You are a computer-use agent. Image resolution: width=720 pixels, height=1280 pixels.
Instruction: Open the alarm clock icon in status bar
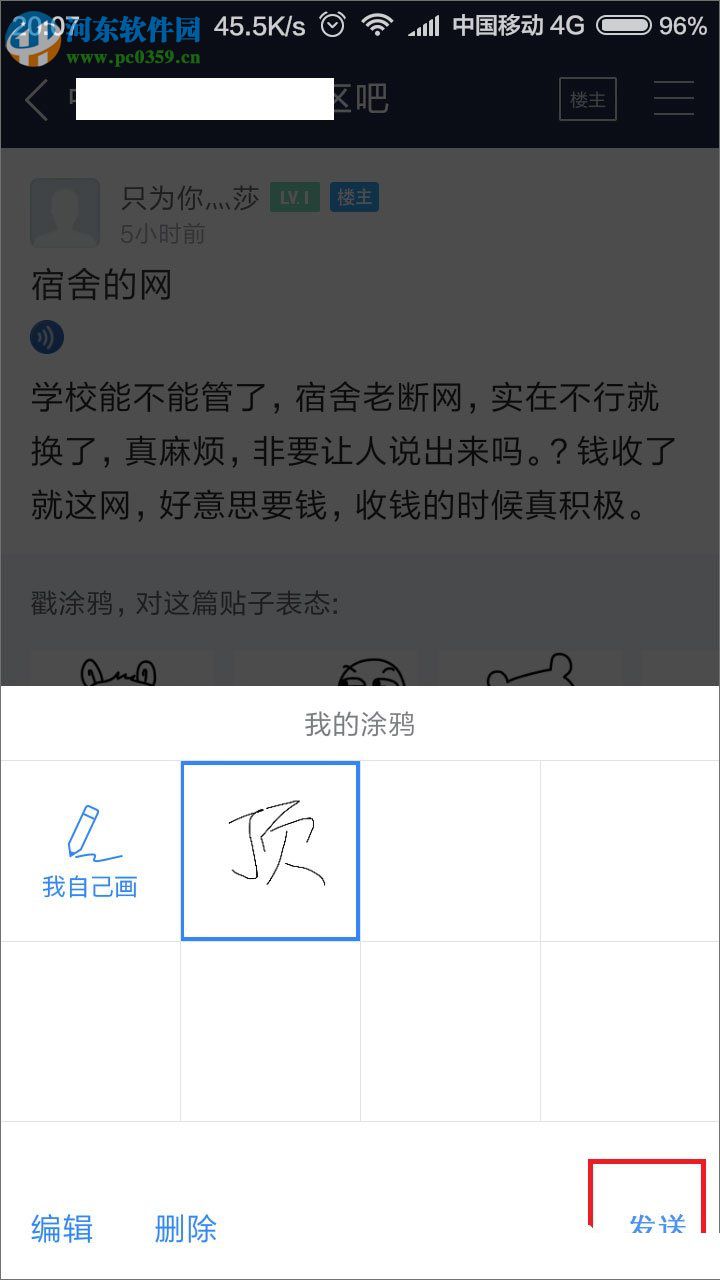point(330,24)
